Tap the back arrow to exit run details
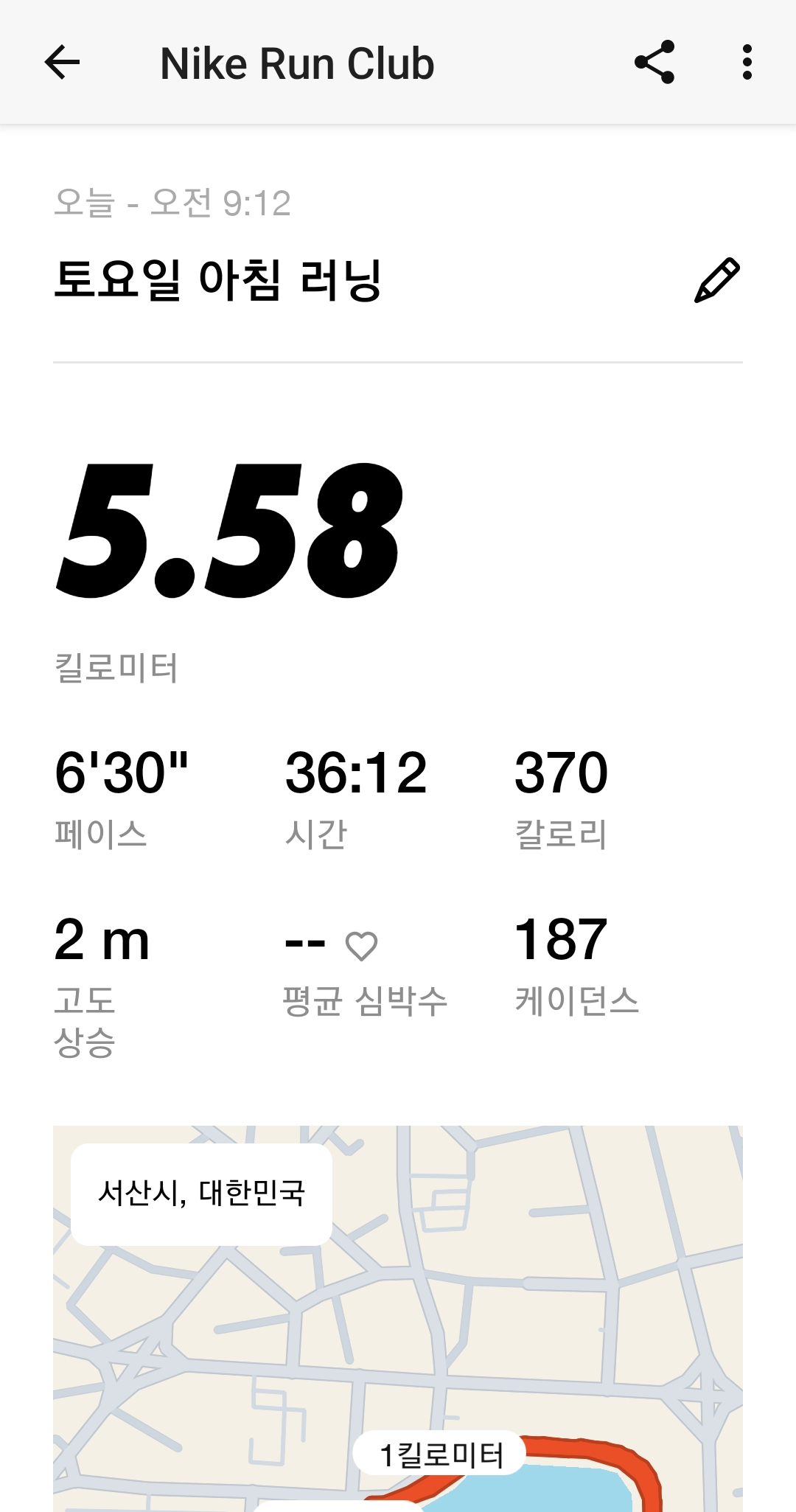 click(62, 62)
